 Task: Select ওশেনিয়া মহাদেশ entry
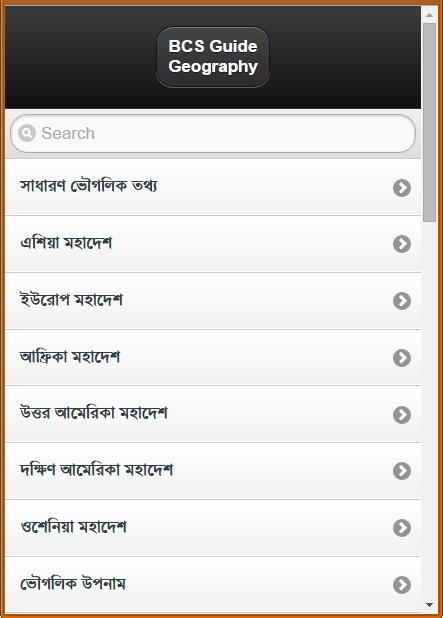213,528
